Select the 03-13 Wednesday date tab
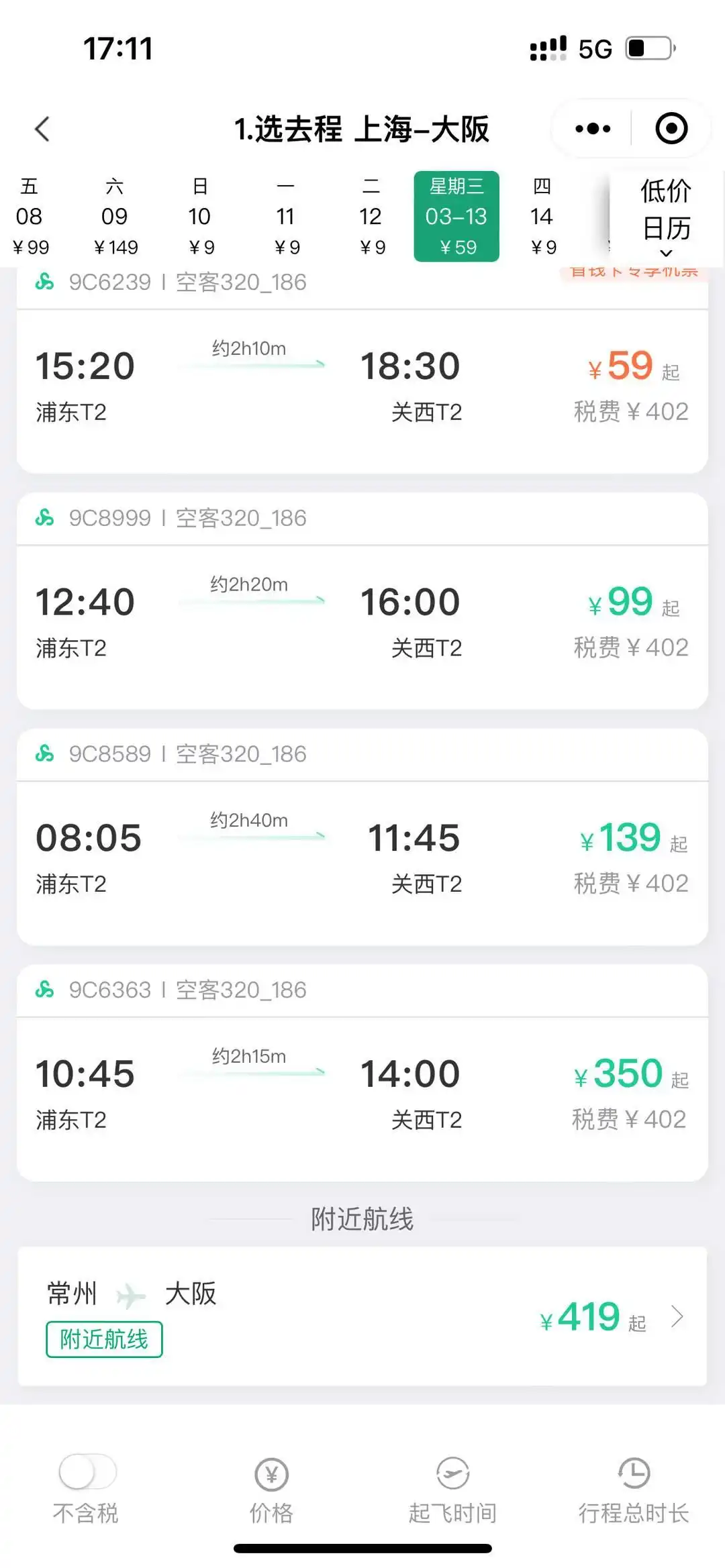 [x=456, y=216]
